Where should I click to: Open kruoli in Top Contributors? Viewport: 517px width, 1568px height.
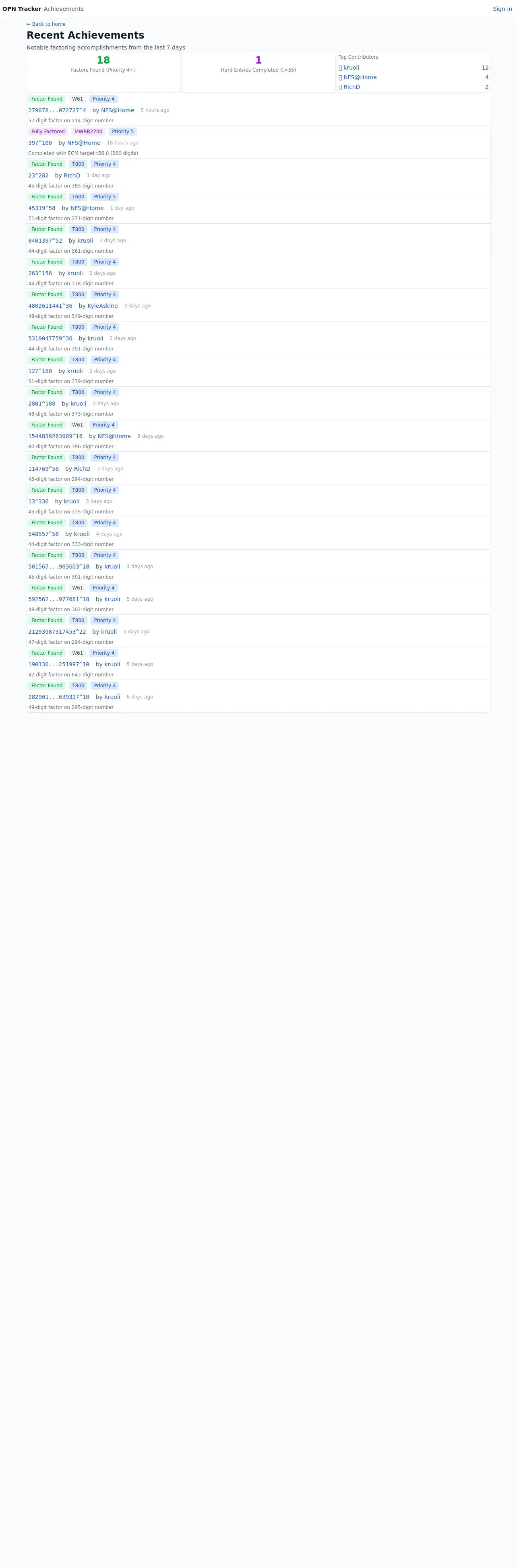[x=351, y=68]
